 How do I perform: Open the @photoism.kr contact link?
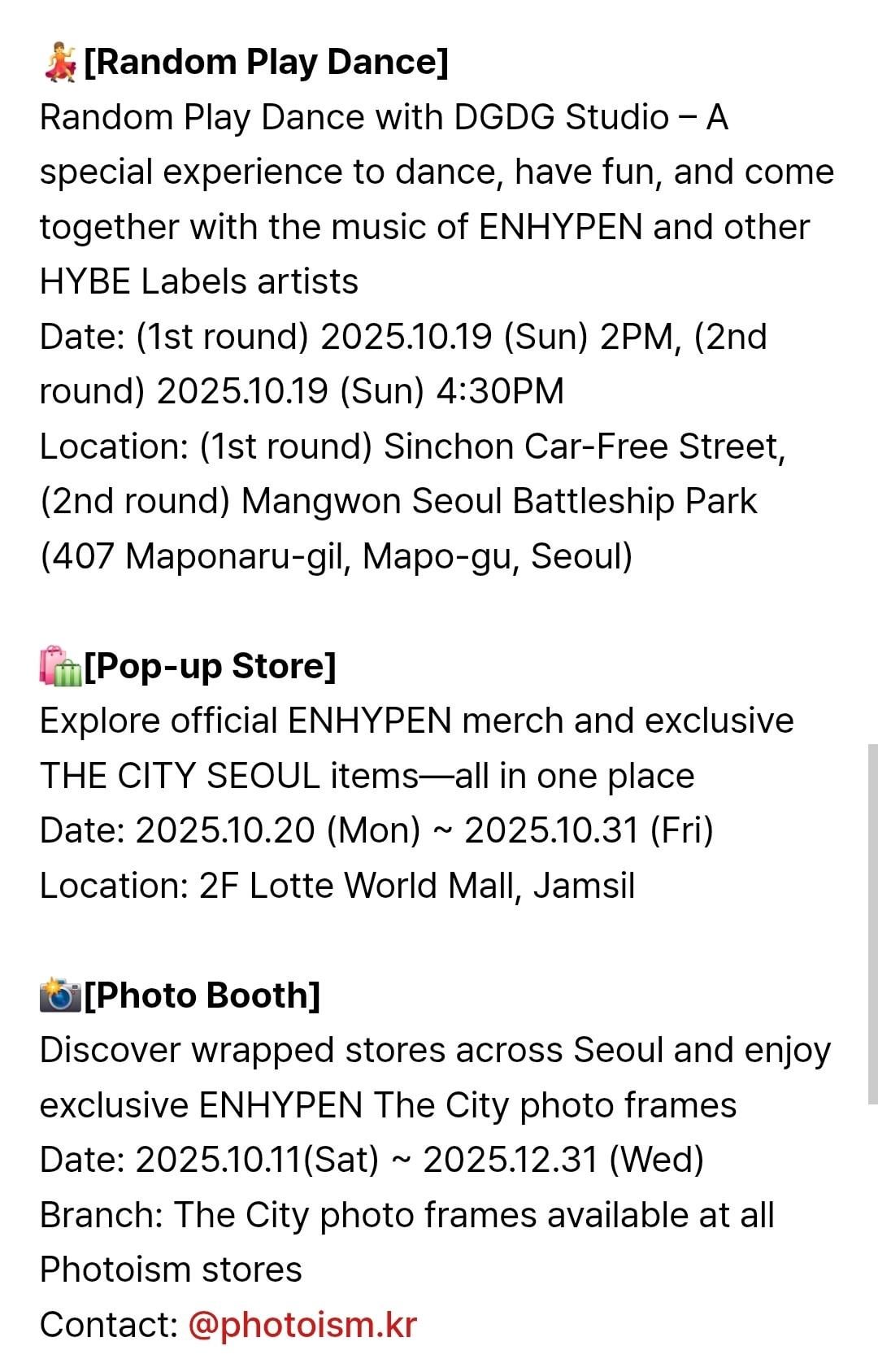302,1324
